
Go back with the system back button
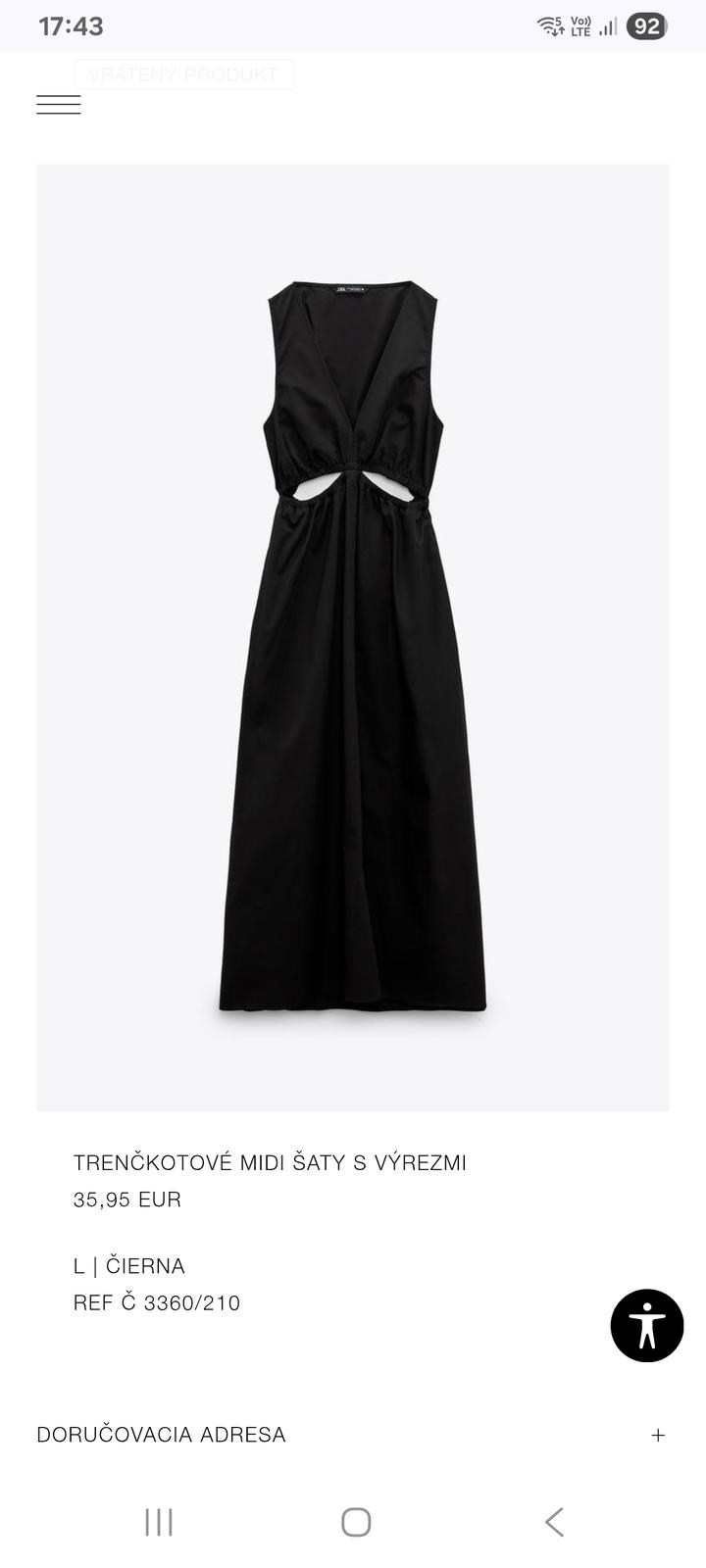554,1522
